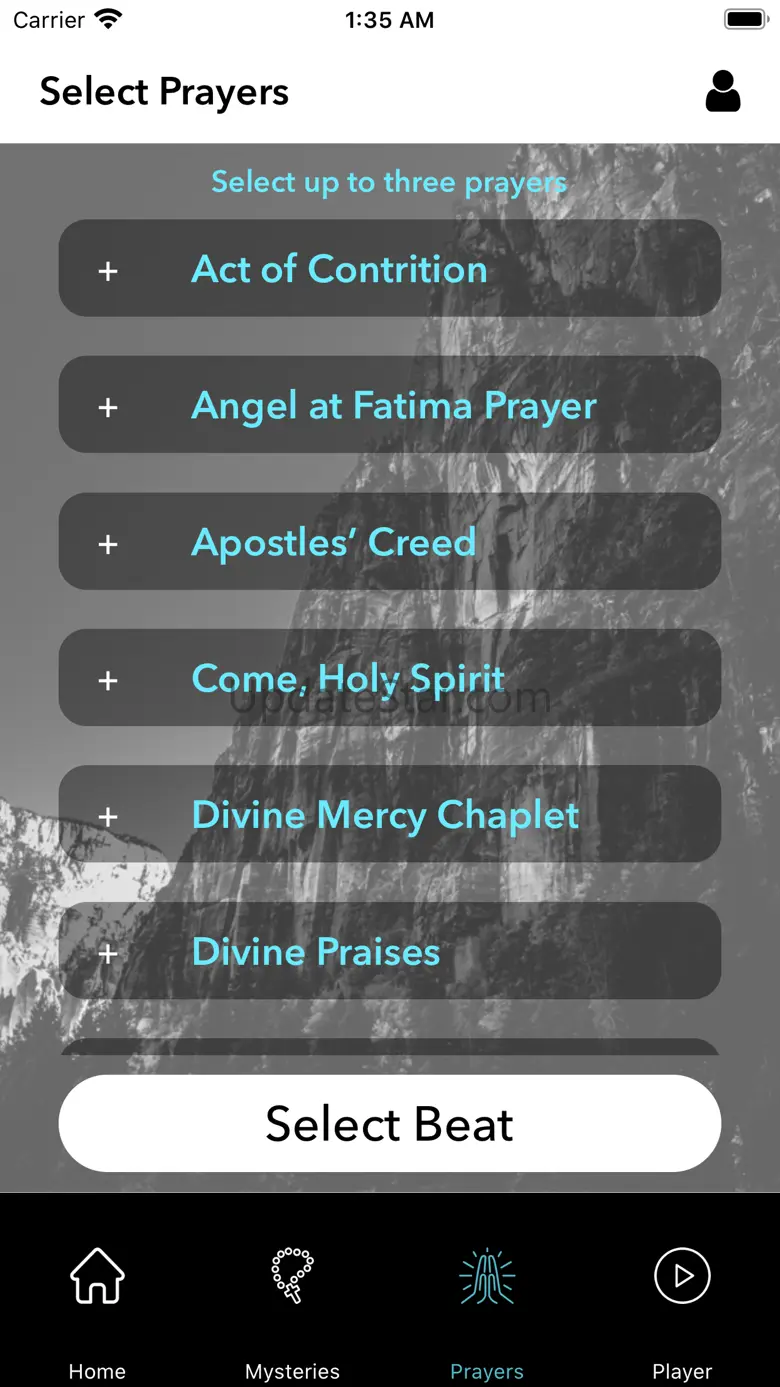Add the Apostles' Creed prayer

390,541
